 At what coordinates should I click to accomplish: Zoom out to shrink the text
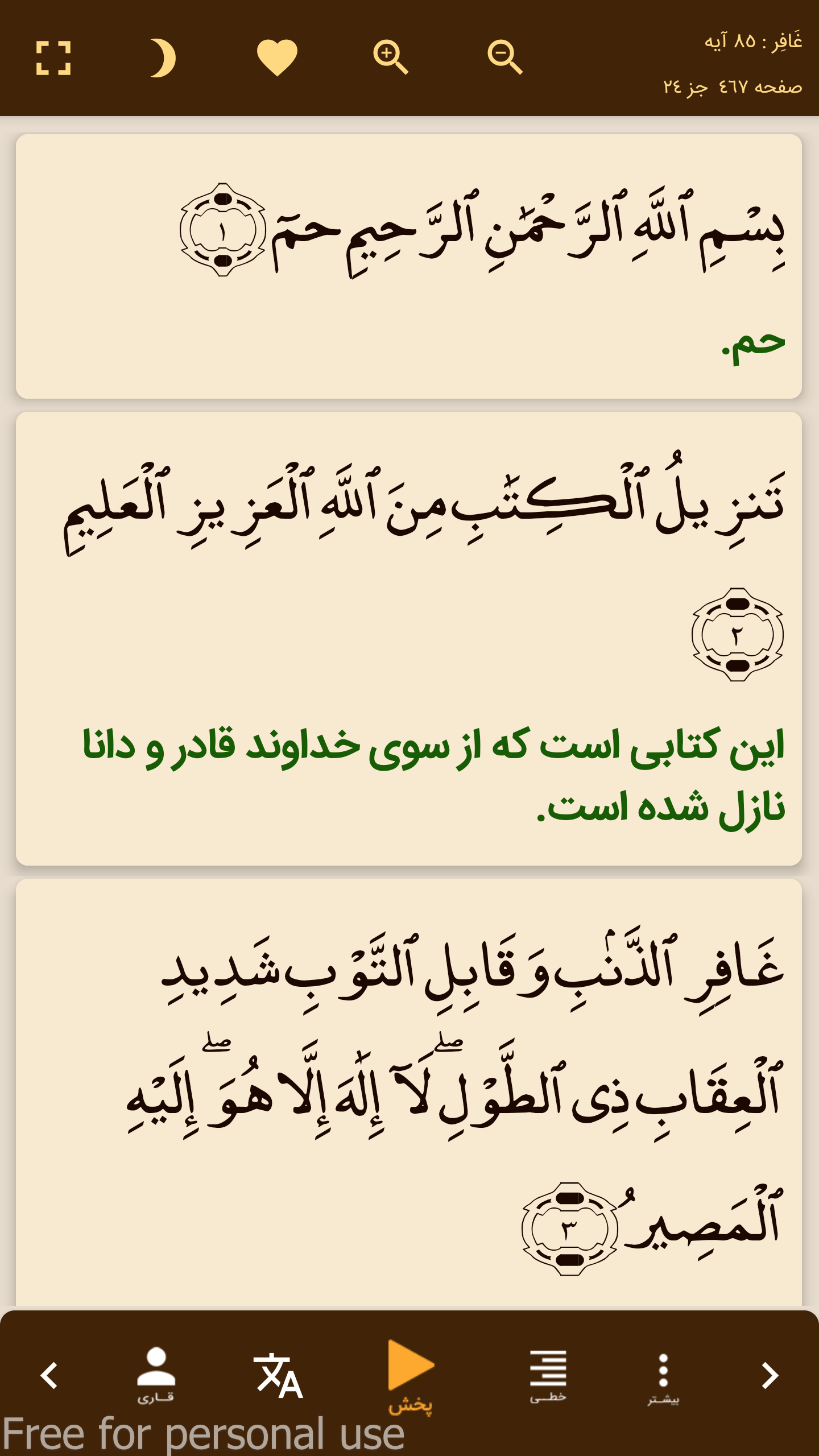coord(505,58)
